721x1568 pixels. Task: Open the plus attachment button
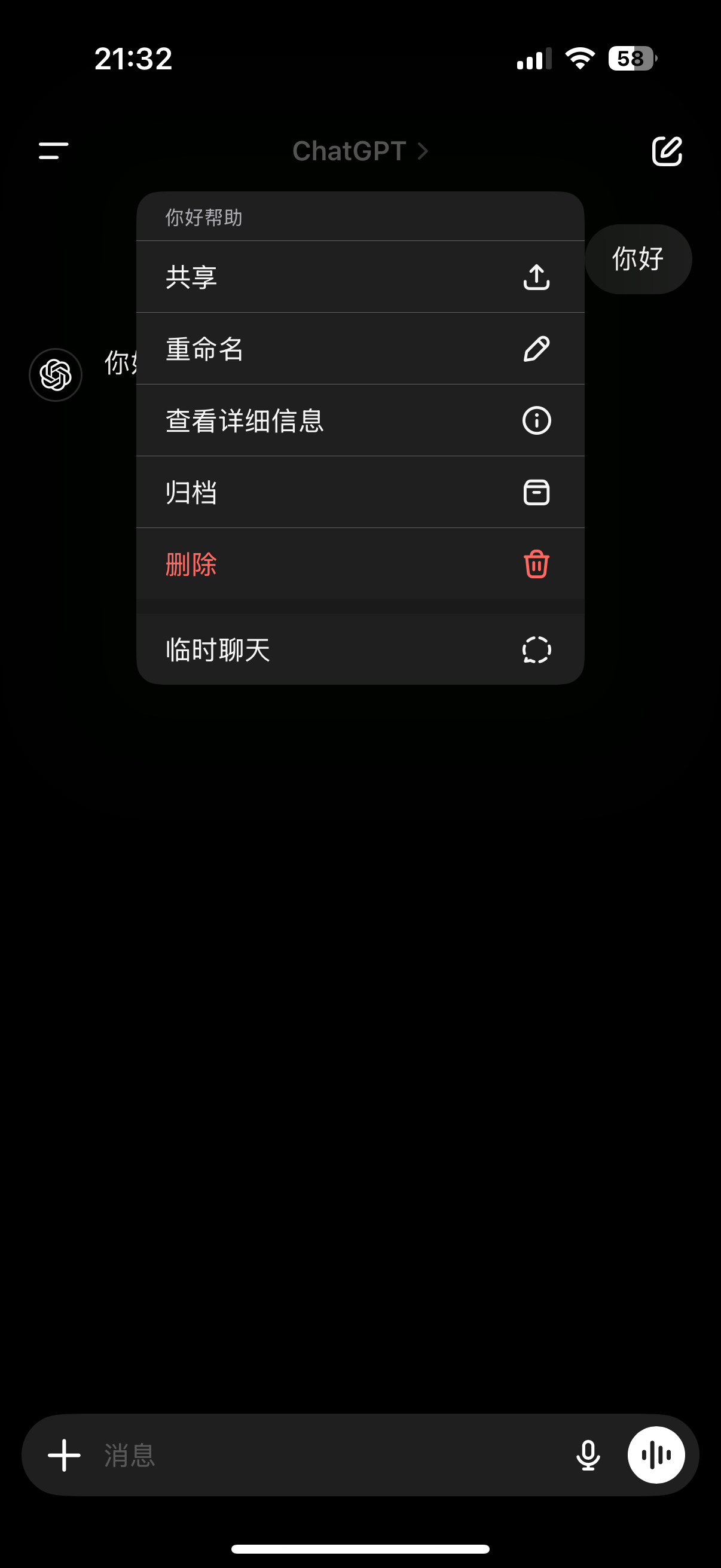pyautogui.click(x=64, y=1456)
